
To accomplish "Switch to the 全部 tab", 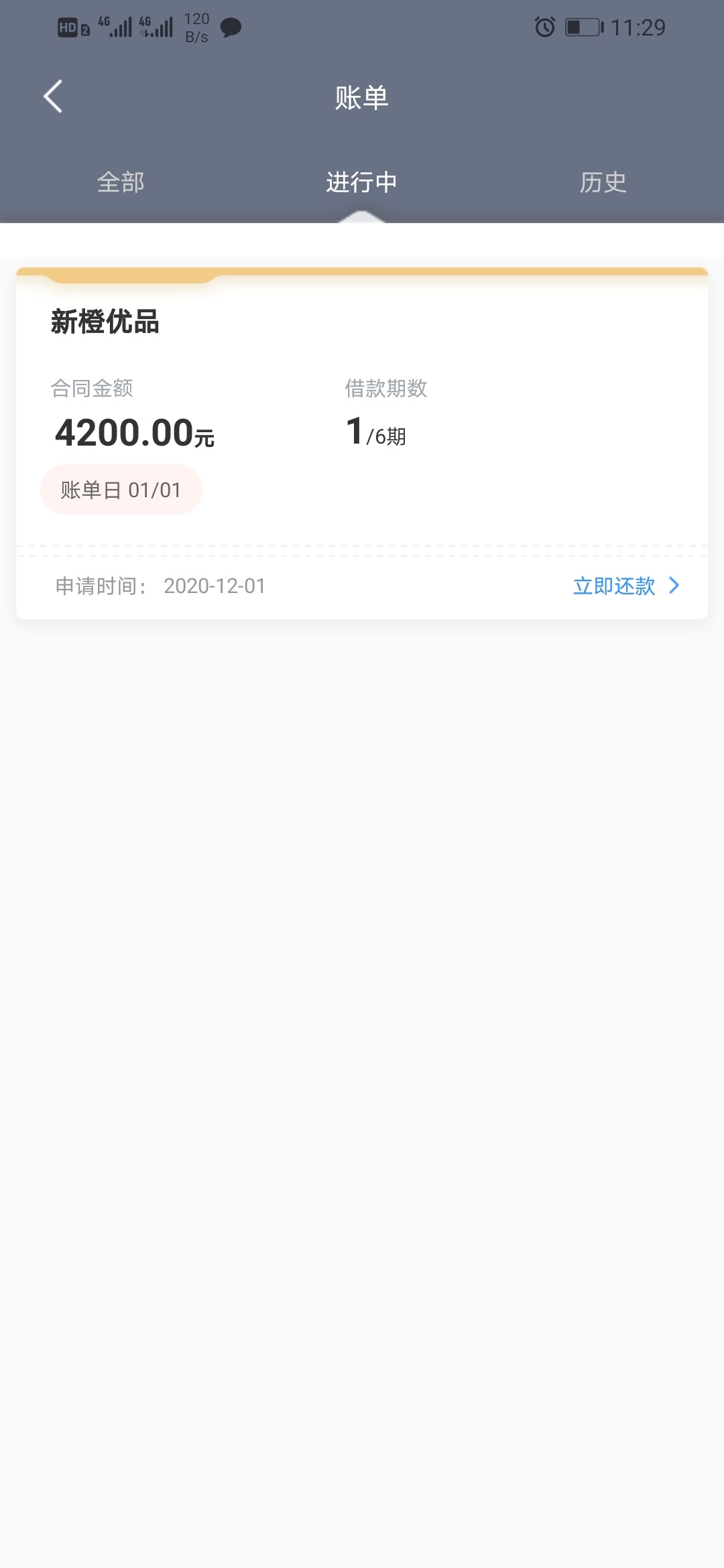I will pyautogui.click(x=121, y=182).
